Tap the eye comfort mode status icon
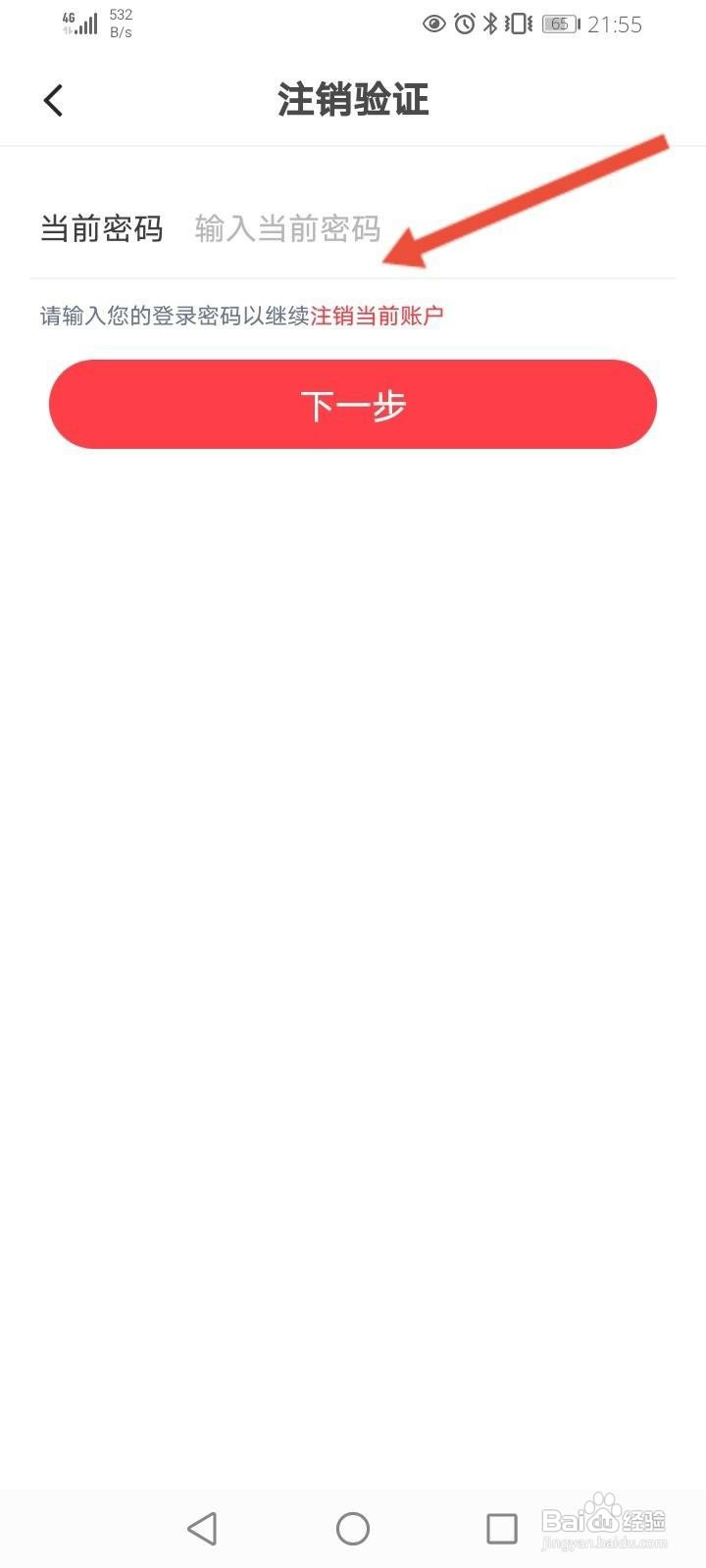 (x=434, y=24)
